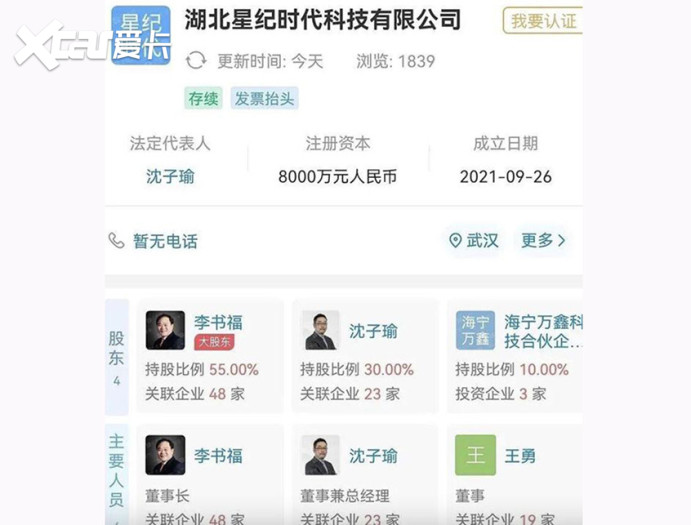Refresh the company data update time
The height and width of the screenshot is (525, 691).
(196, 61)
